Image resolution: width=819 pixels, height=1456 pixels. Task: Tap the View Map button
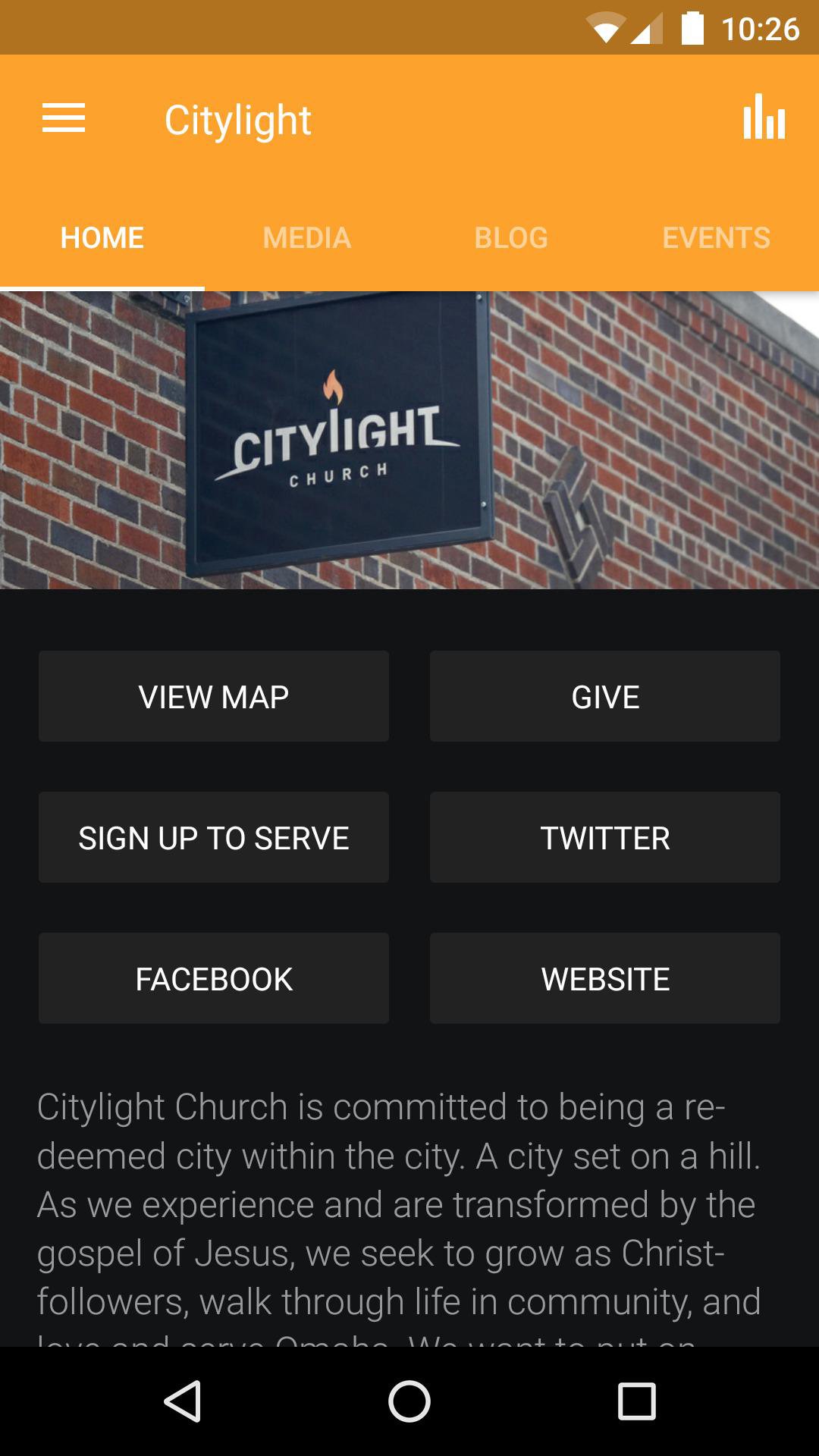(214, 696)
